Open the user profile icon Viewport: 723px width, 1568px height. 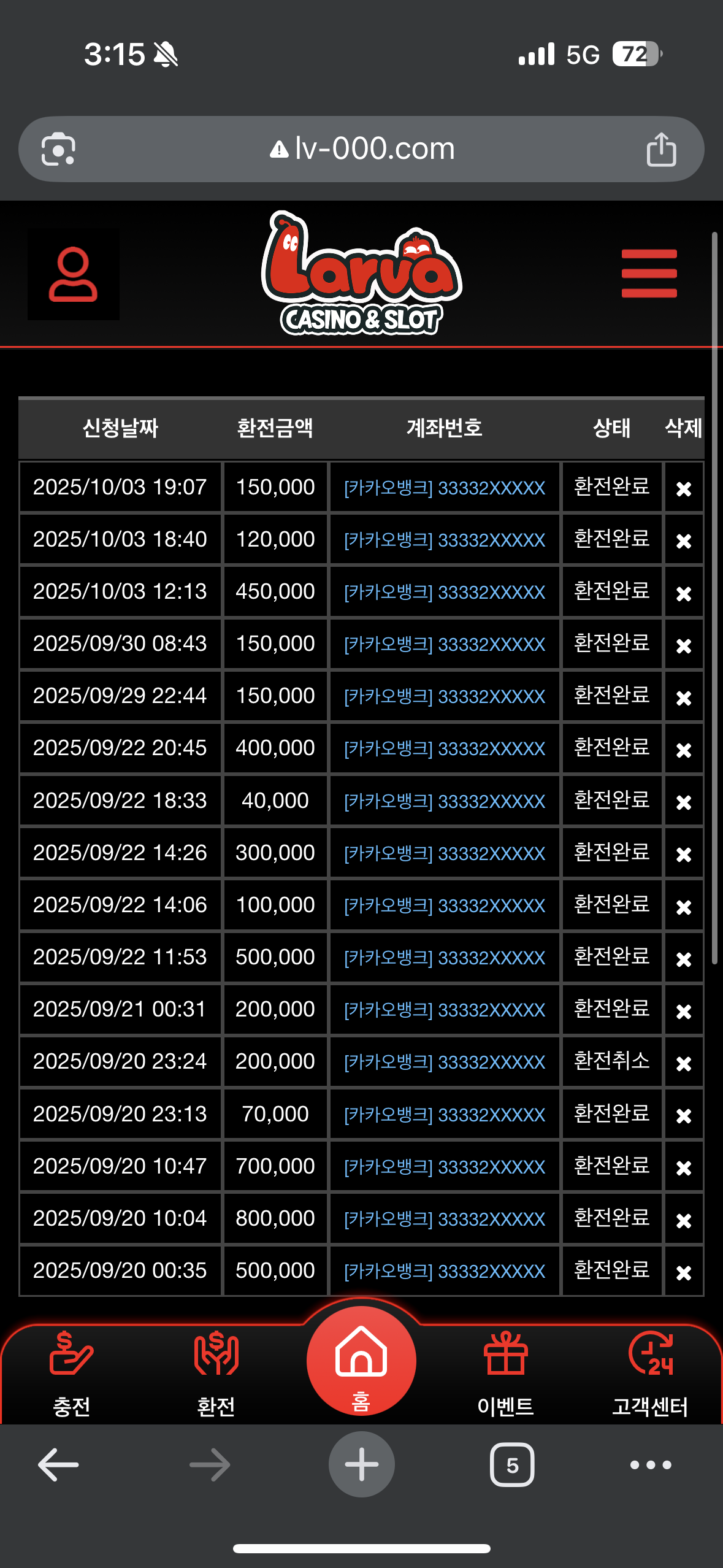coord(73,274)
